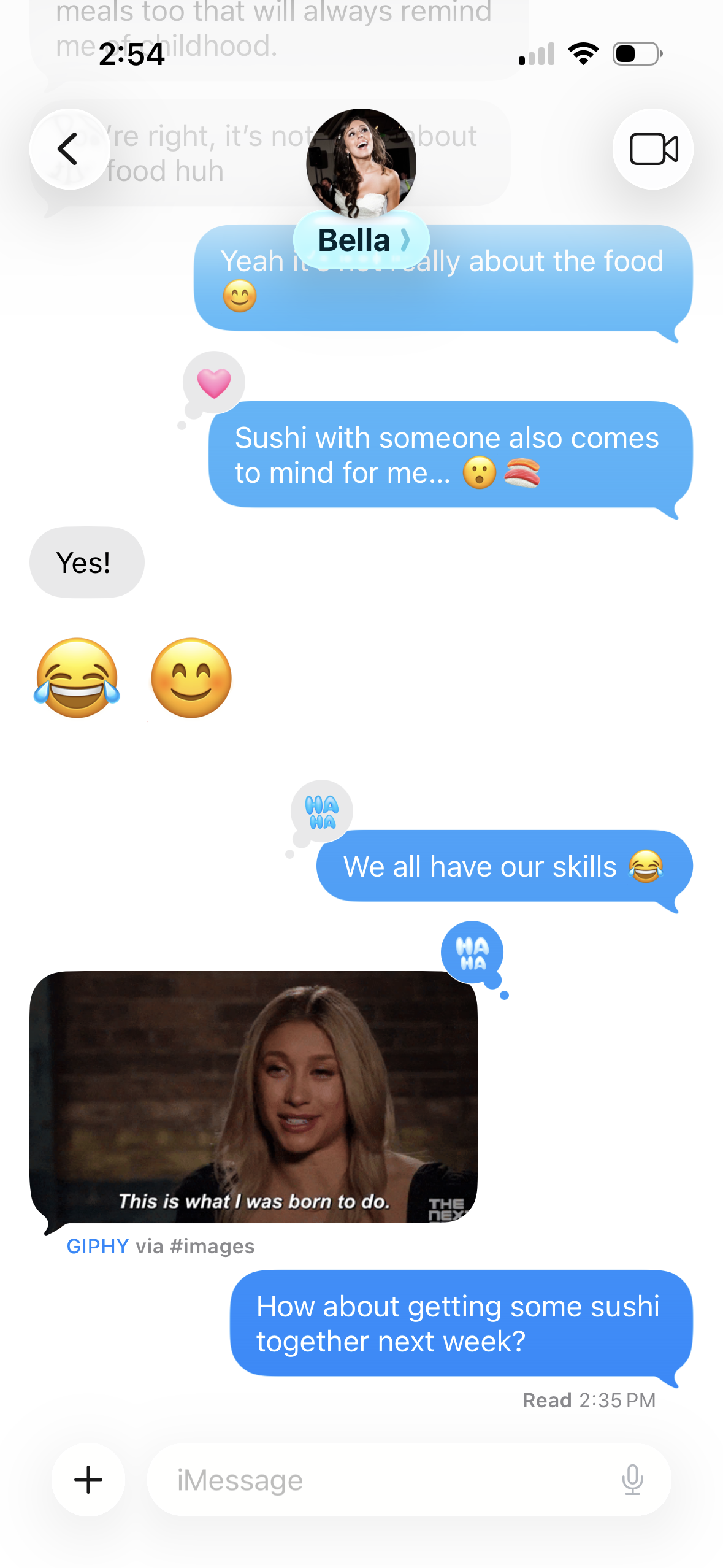Open the plus attachments menu

point(88,1479)
